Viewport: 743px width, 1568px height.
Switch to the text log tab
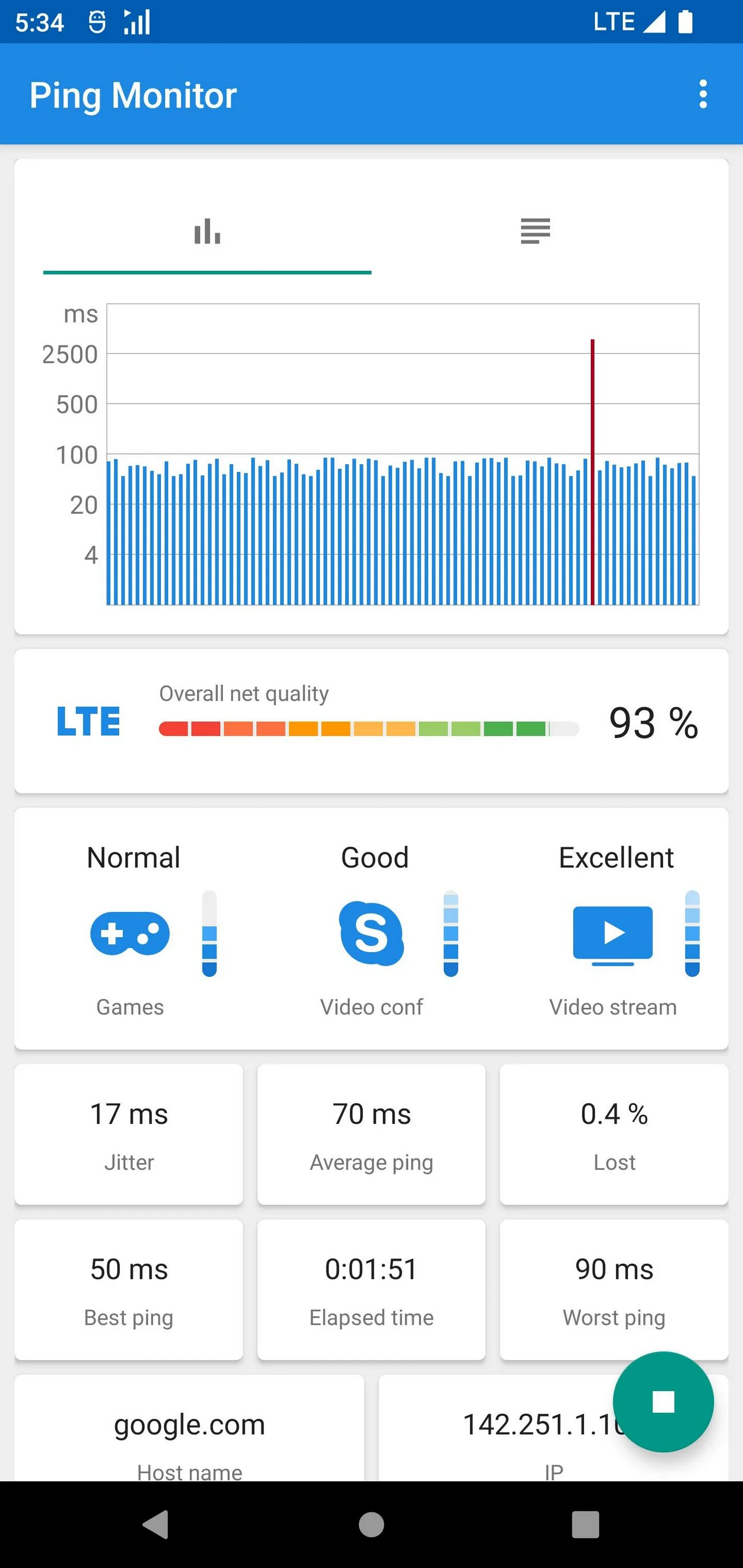point(535,232)
